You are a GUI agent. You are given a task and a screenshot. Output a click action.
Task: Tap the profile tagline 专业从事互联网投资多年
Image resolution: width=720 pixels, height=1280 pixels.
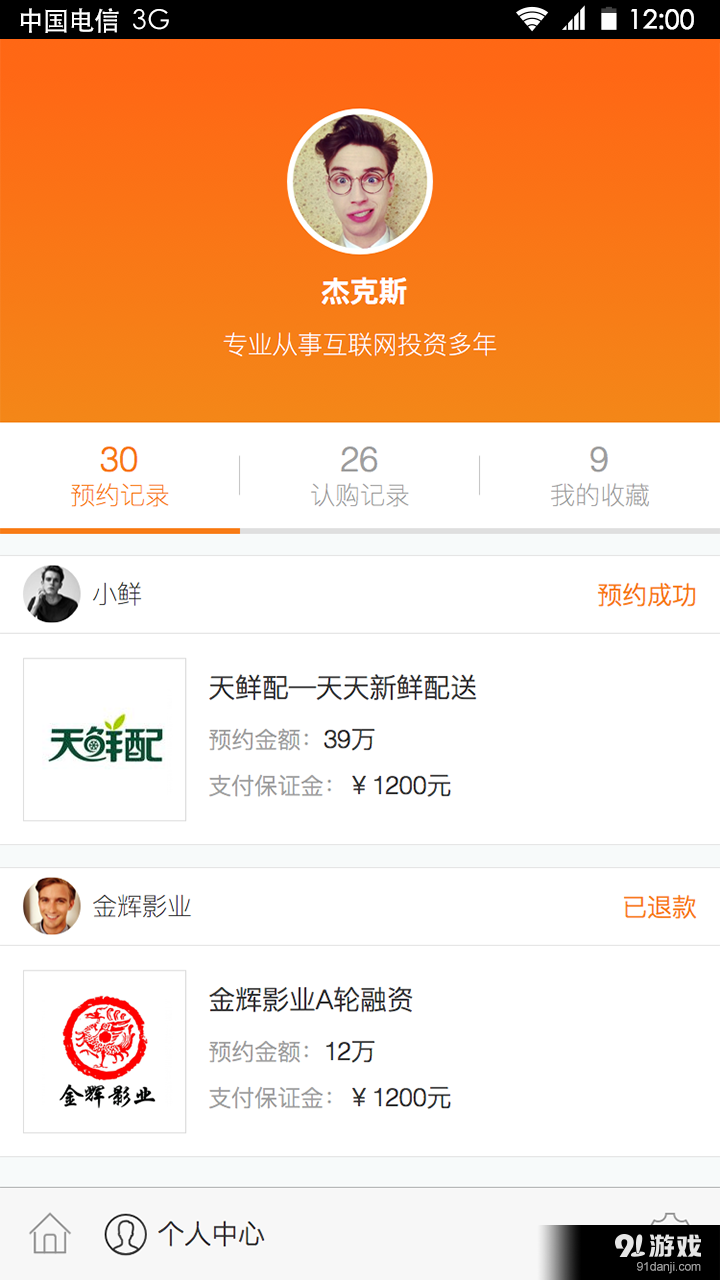coord(360,343)
